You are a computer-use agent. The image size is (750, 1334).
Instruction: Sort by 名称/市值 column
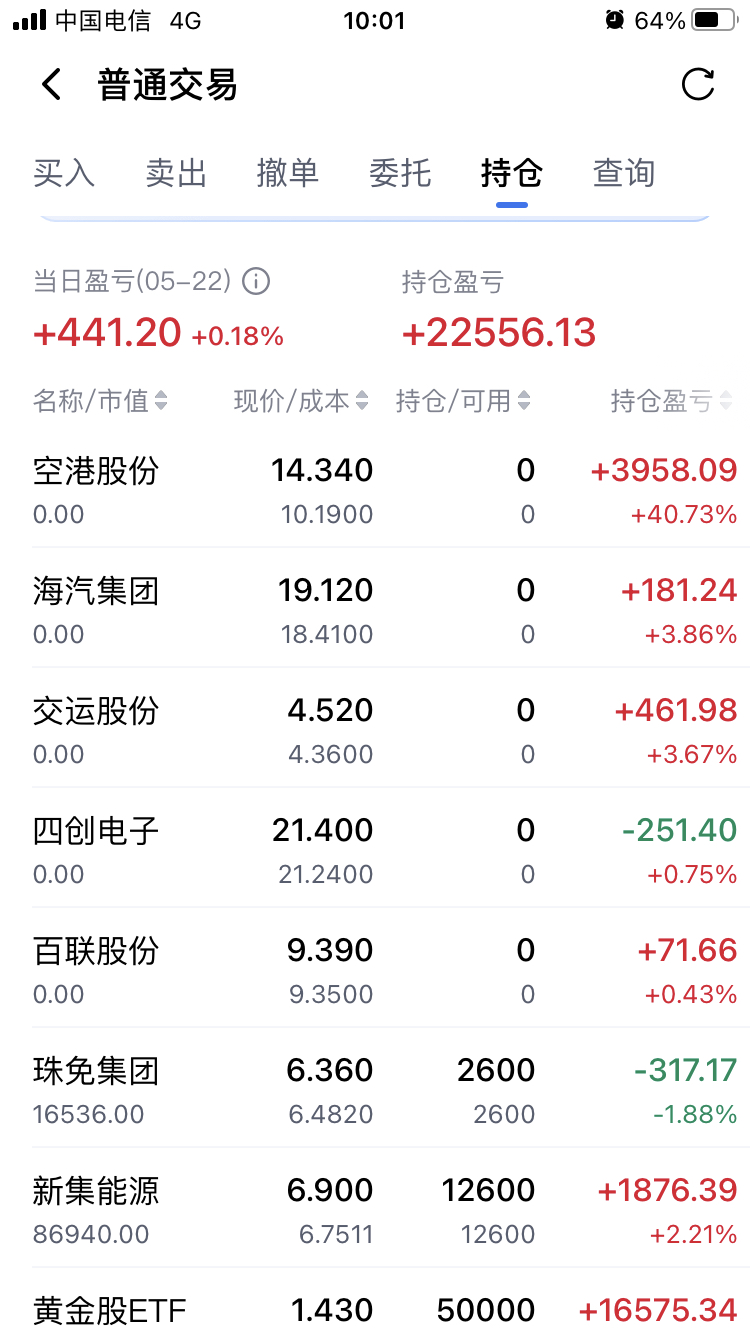[100, 401]
